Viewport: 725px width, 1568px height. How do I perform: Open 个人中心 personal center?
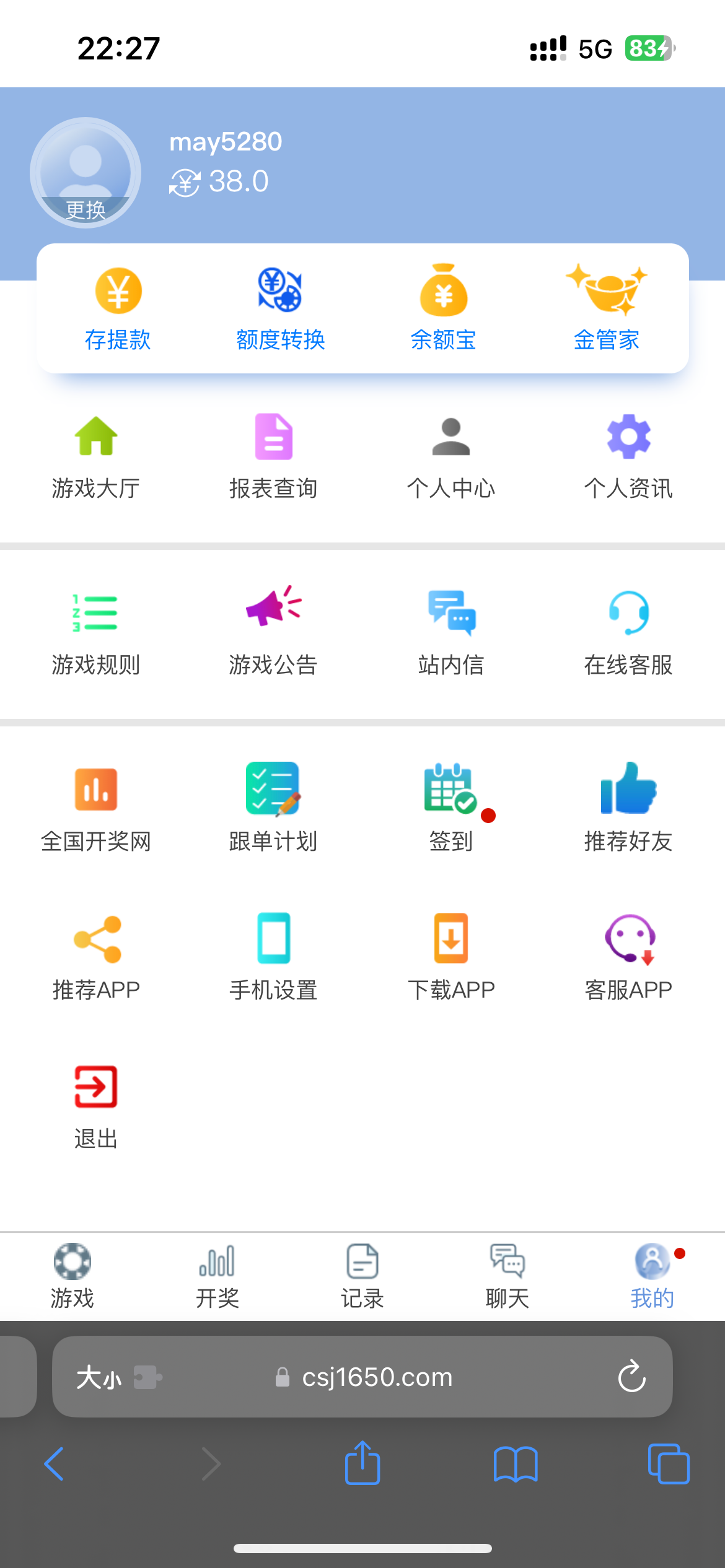(x=450, y=456)
